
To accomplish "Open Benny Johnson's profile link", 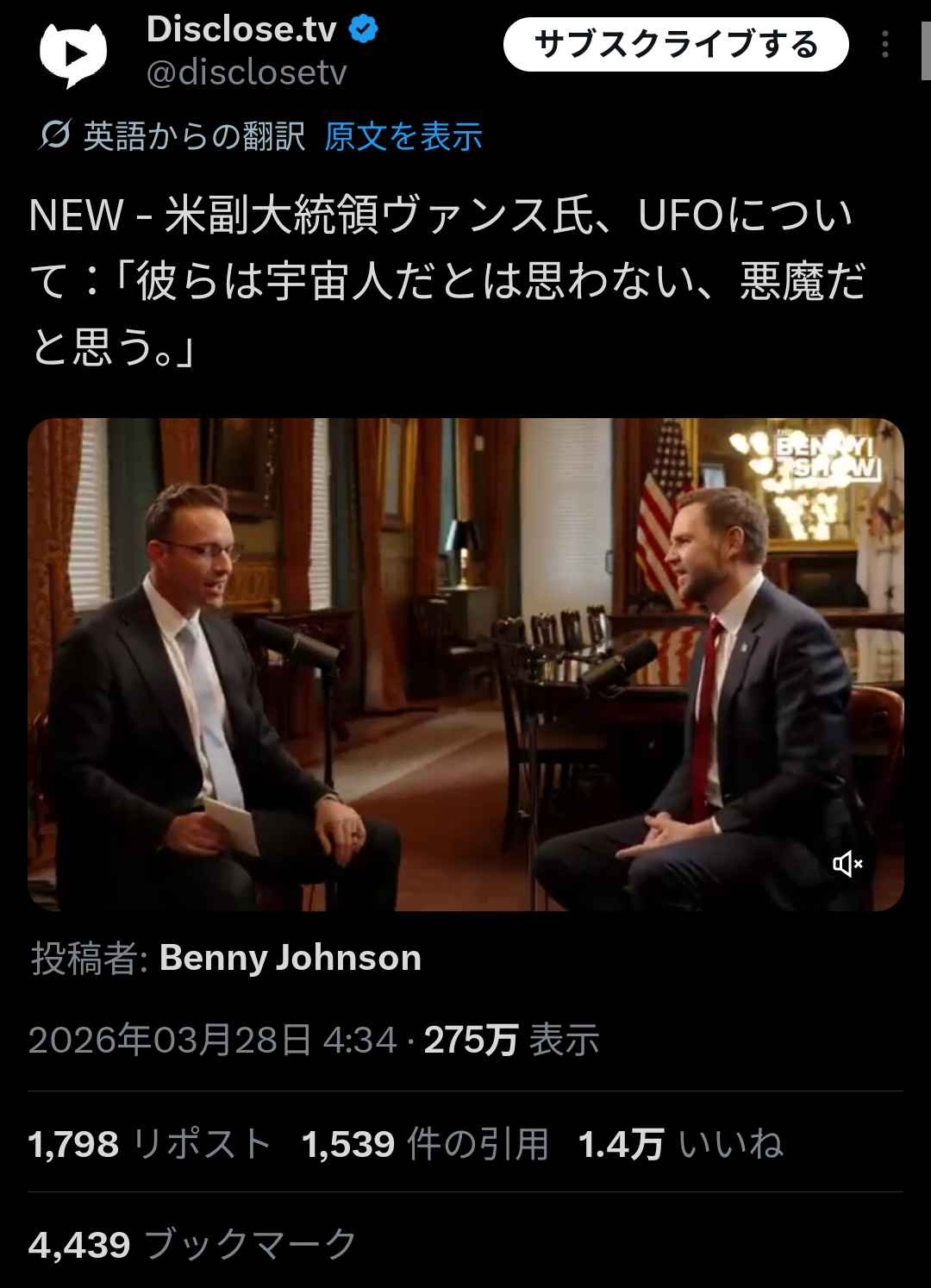I will pyautogui.click(x=290, y=958).
